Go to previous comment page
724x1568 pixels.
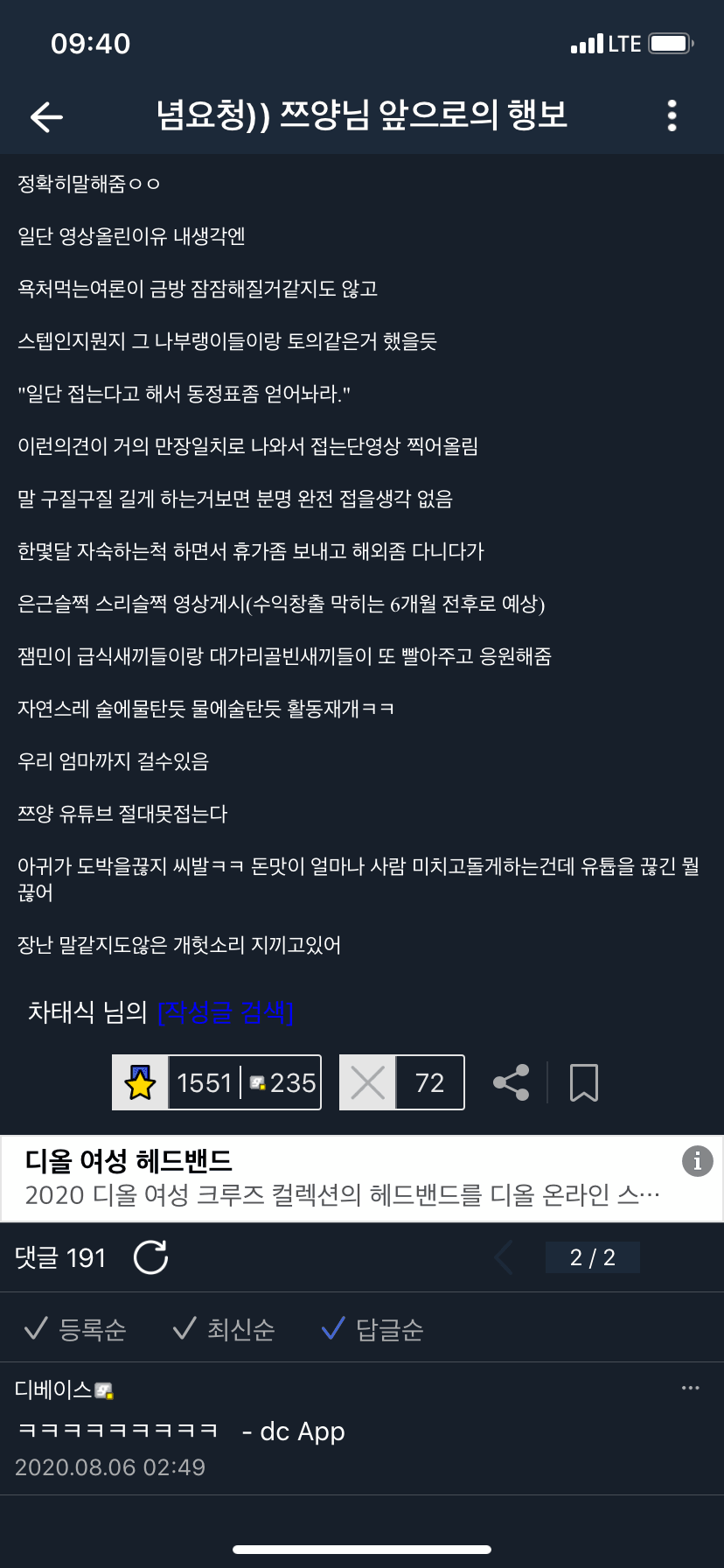point(504,1257)
